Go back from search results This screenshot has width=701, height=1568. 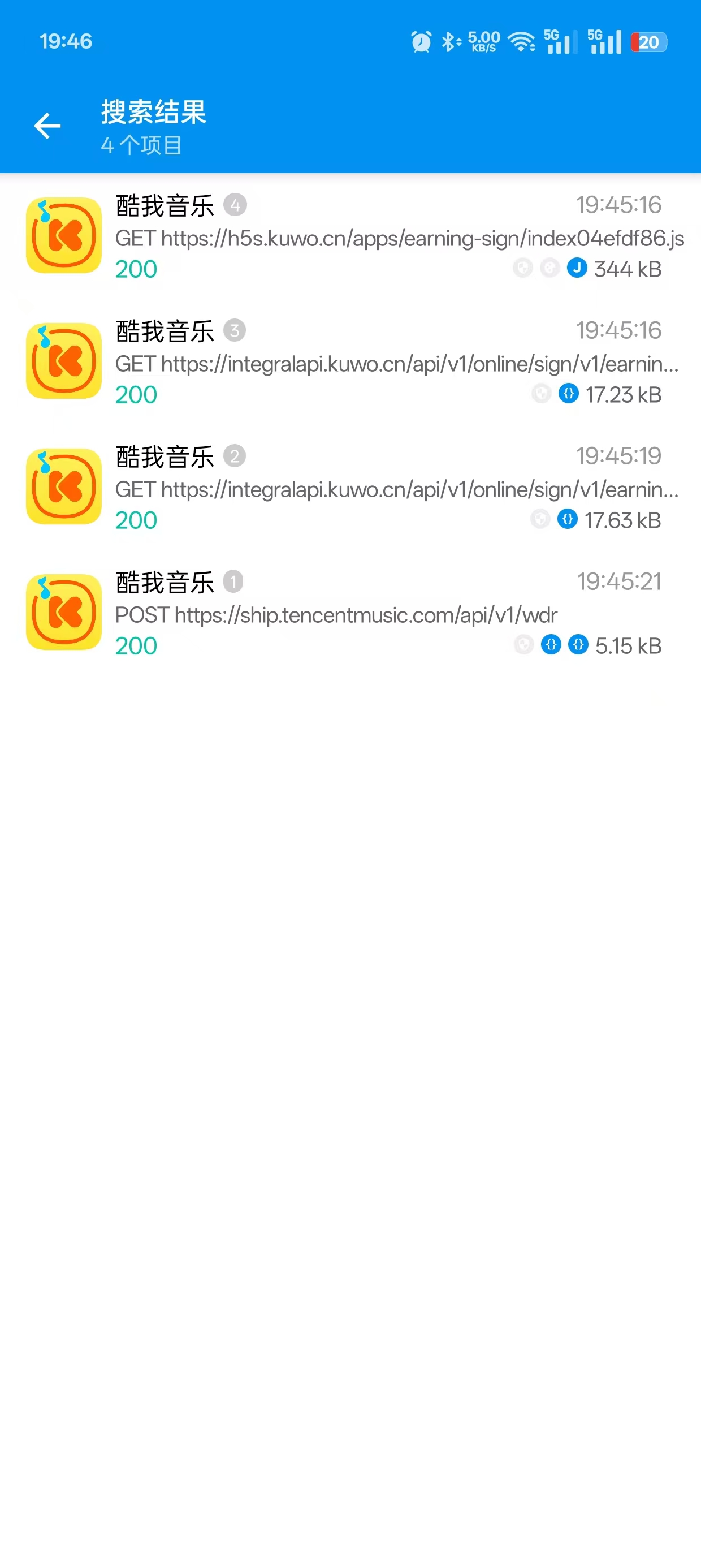coord(47,126)
